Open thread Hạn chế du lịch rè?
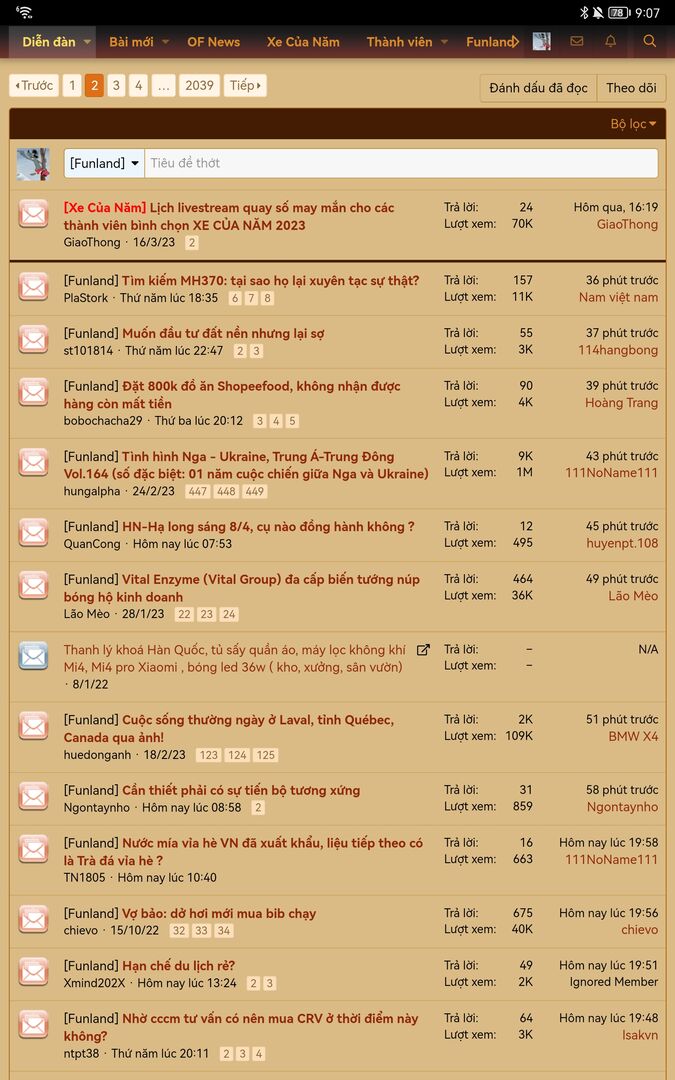The height and width of the screenshot is (1080, 675). tap(178, 966)
